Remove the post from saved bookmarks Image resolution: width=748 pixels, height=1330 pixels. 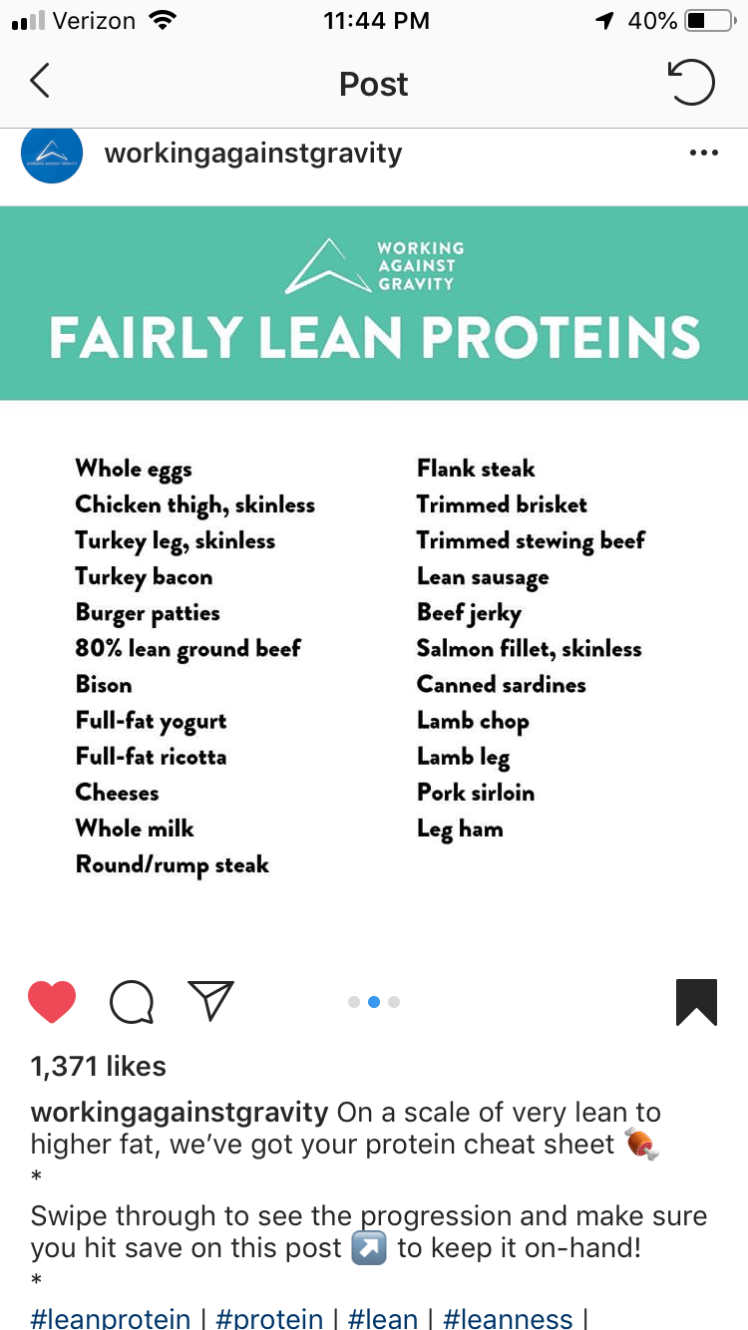click(x=696, y=1001)
